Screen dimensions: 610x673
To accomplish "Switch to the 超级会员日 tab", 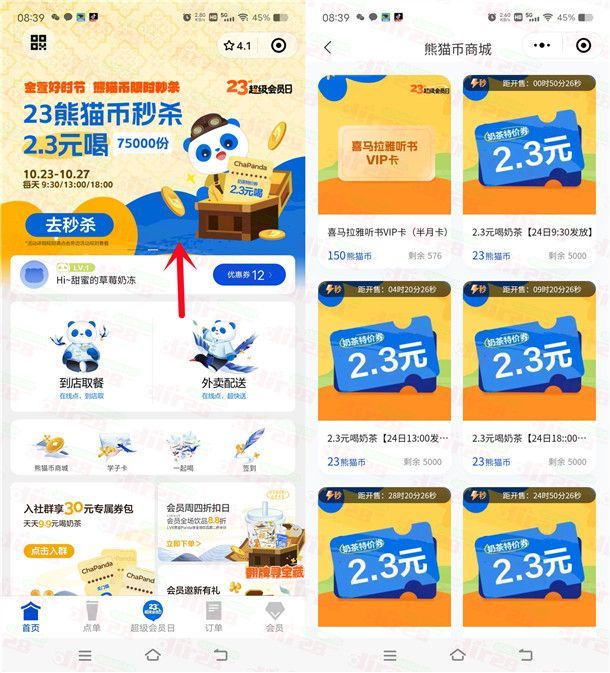I will (152, 616).
